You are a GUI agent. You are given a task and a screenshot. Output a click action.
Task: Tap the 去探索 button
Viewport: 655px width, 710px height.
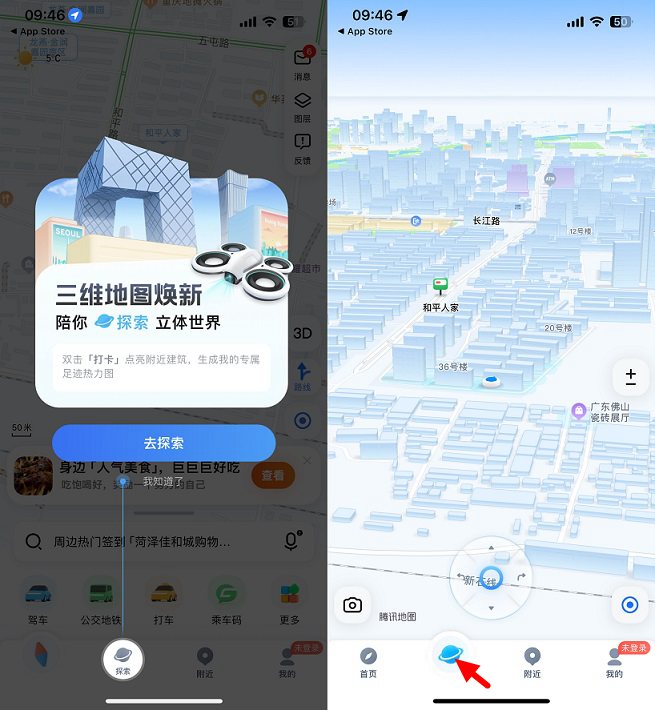click(163, 442)
